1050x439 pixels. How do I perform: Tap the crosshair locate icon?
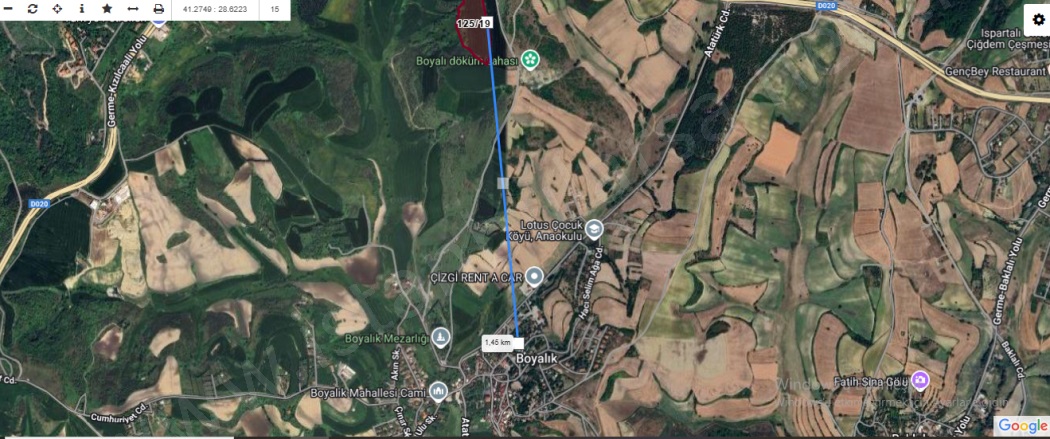(x=57, y=9)
